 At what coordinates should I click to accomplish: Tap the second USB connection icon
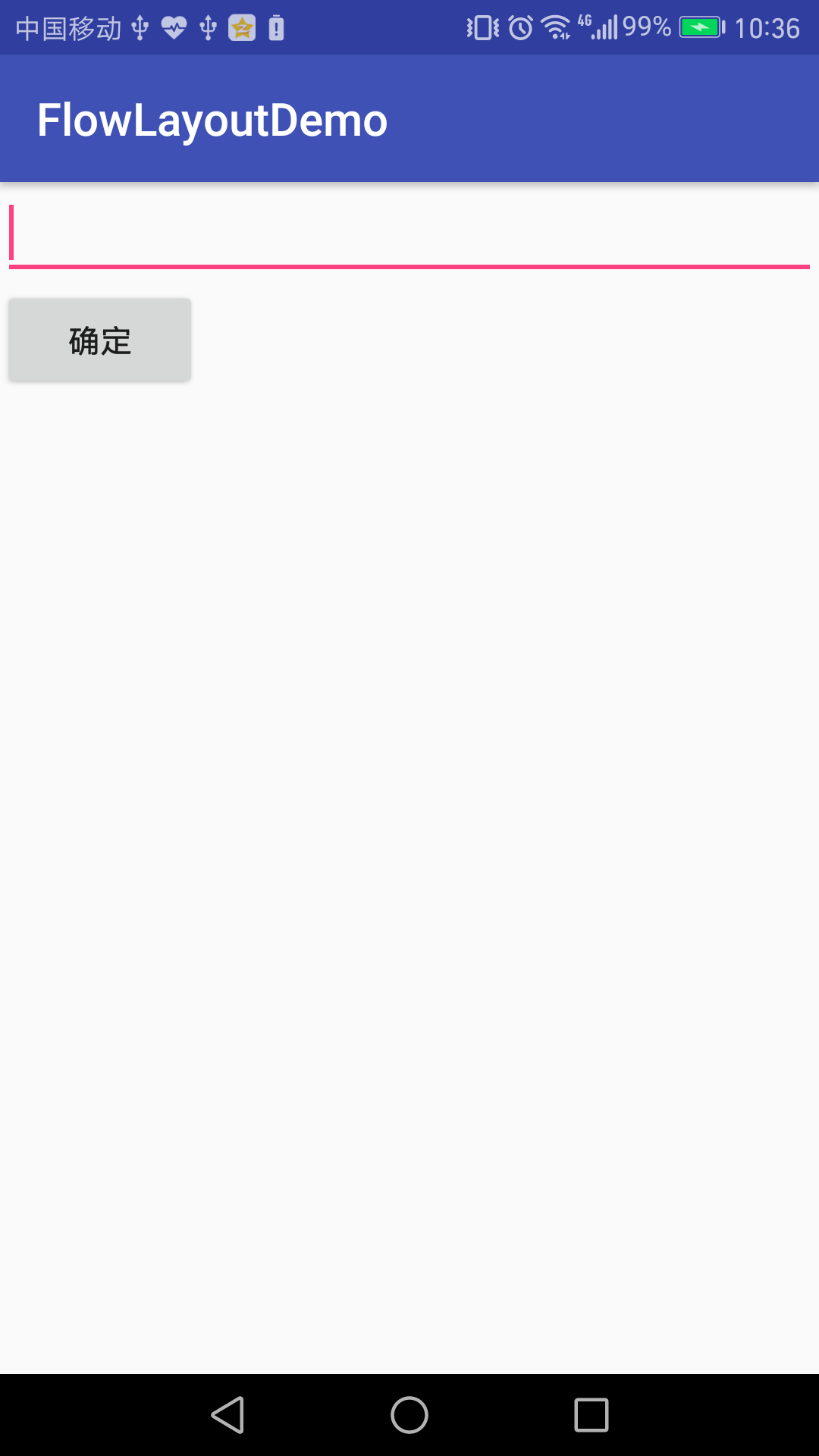209,27
